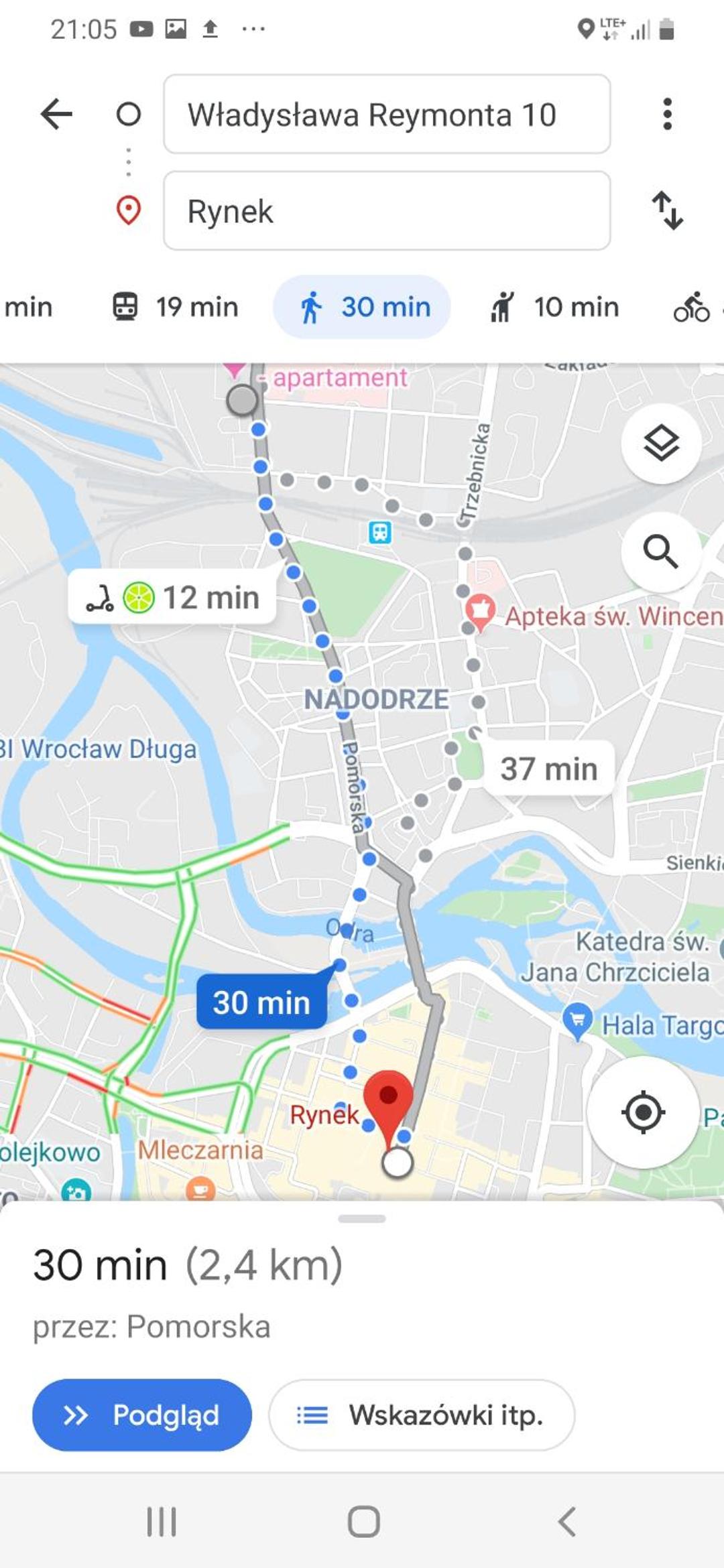Go back using the top-left arrow

click(x=56, y=114)
